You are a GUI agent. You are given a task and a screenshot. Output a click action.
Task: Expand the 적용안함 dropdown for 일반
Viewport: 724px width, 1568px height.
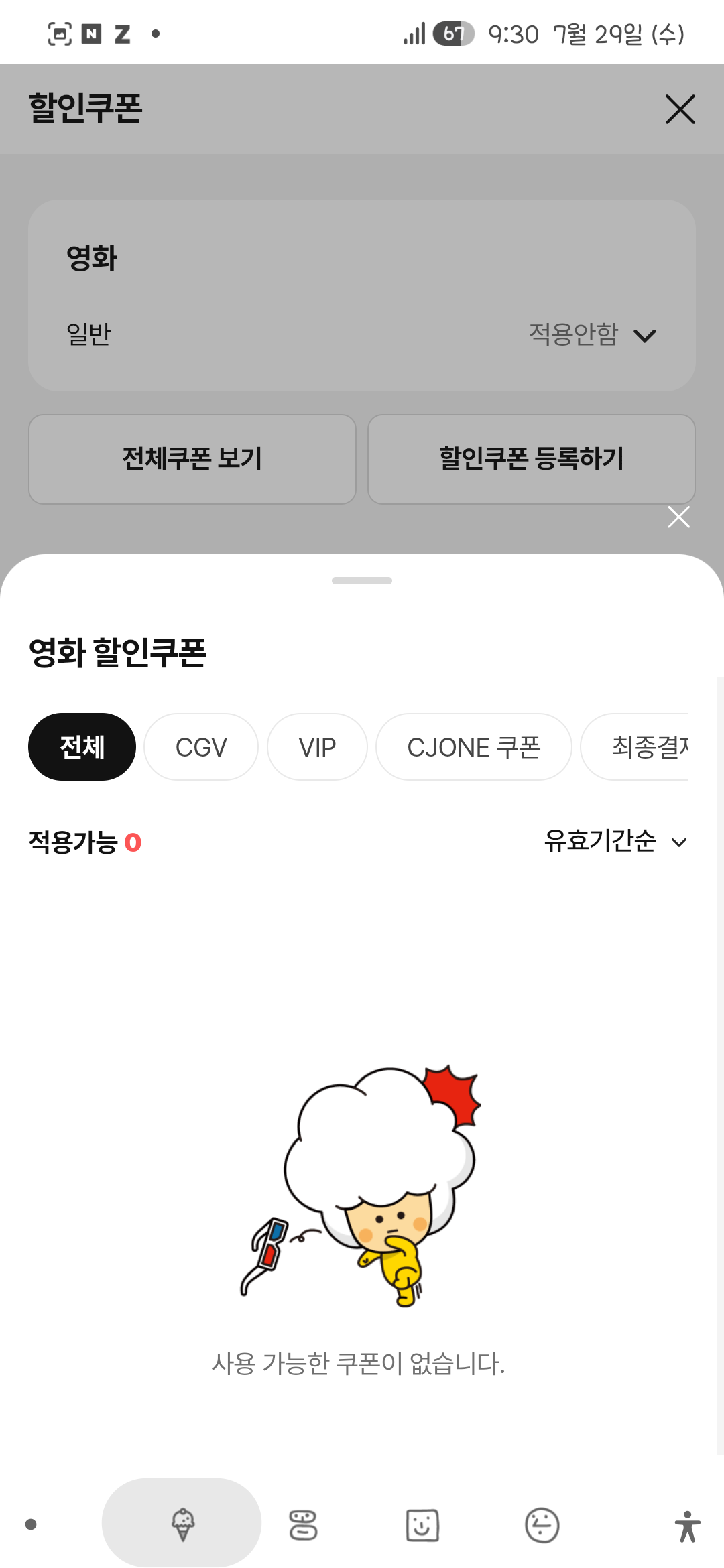pos(593,334)
